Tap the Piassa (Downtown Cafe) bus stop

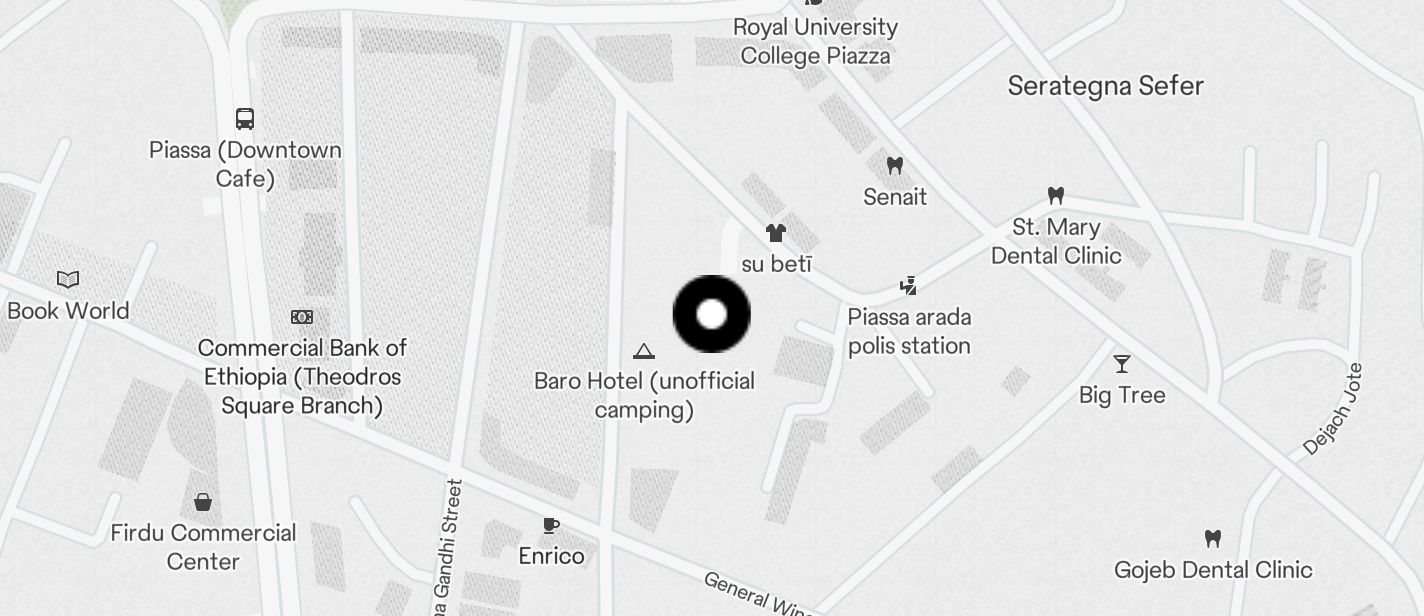(x=245, y=119)
